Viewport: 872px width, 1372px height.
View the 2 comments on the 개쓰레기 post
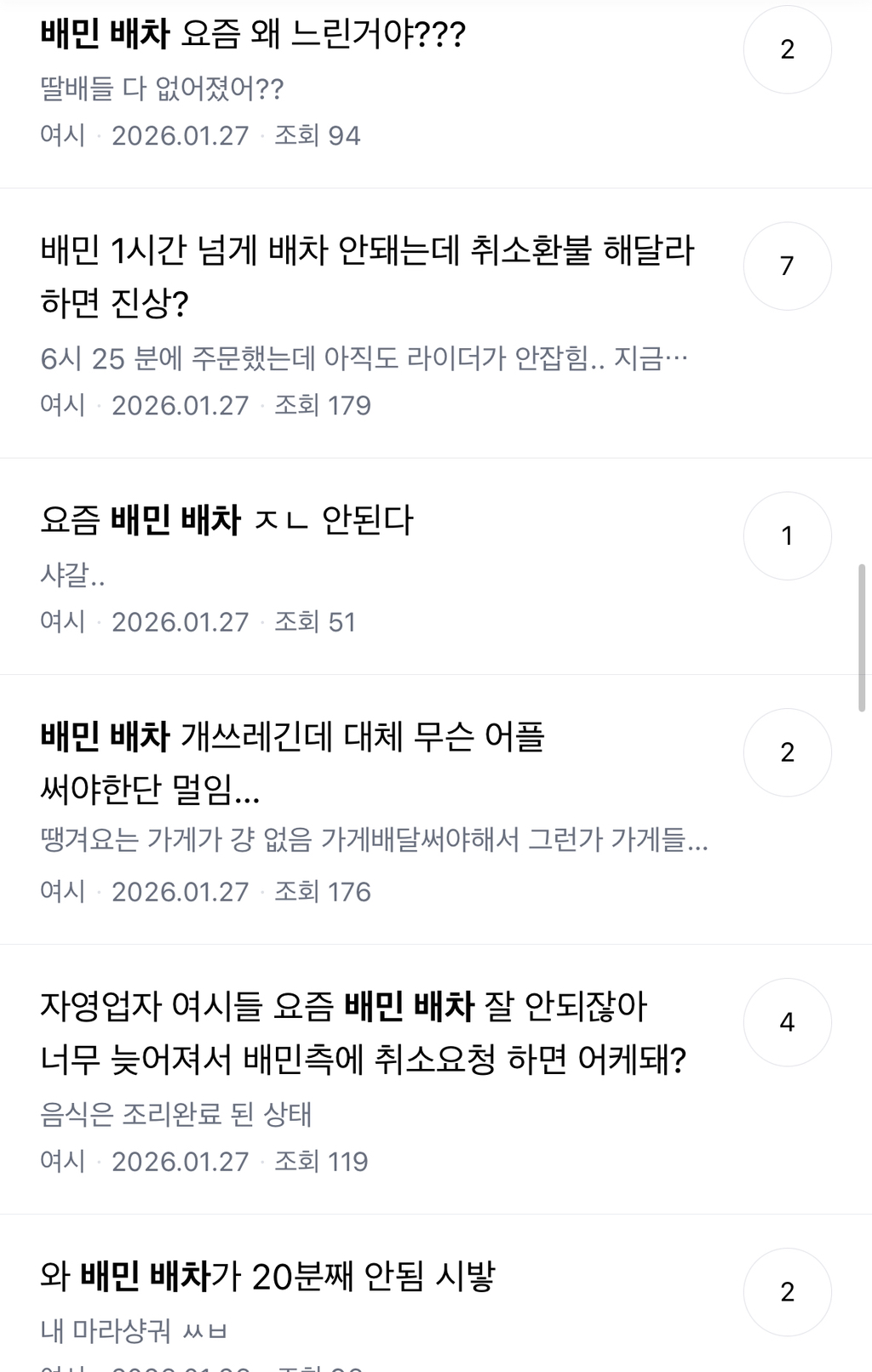pyautogui.click(x=787, y=752)
